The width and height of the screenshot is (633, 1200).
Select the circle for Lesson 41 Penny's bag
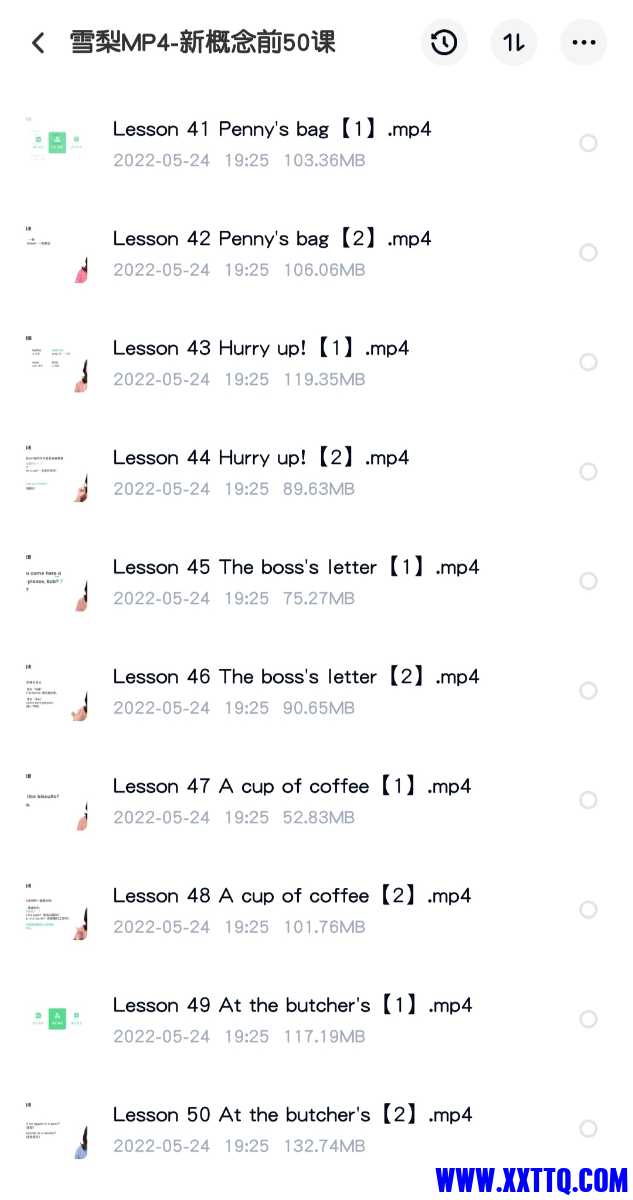pyautogui.click(x=588, y=143)
